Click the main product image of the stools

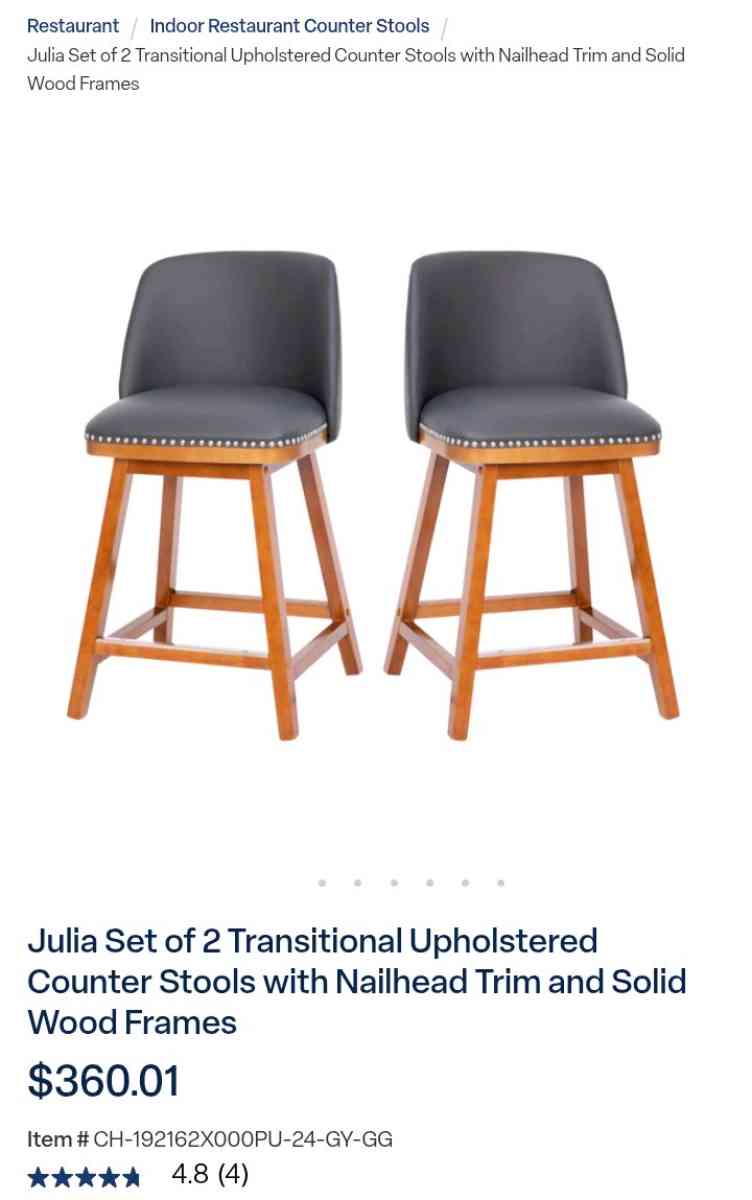[x=376, y=480]
